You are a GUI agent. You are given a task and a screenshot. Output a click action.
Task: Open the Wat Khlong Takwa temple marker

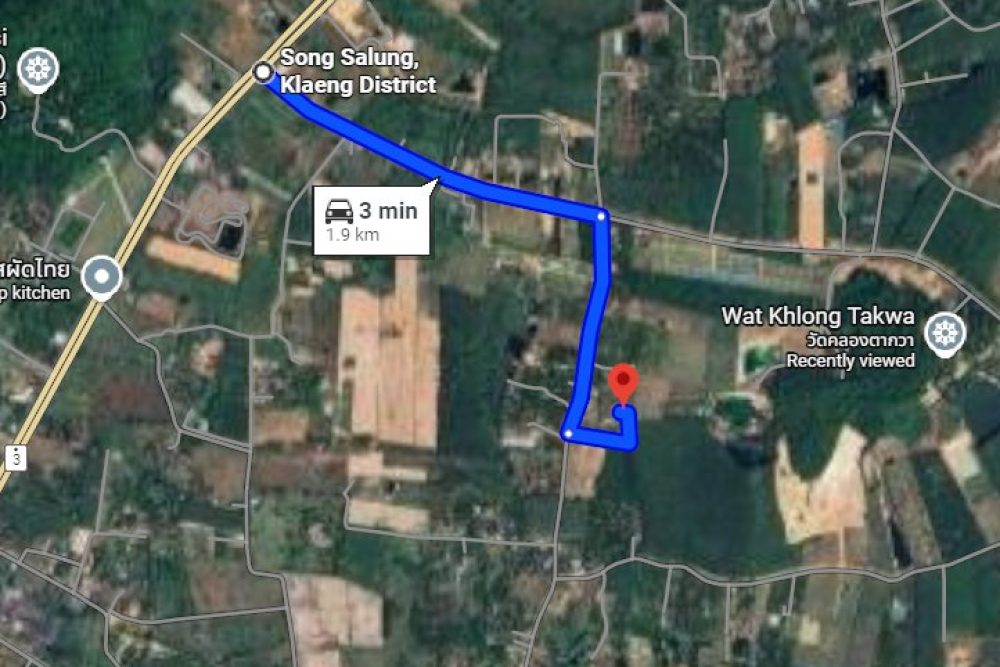944,333
